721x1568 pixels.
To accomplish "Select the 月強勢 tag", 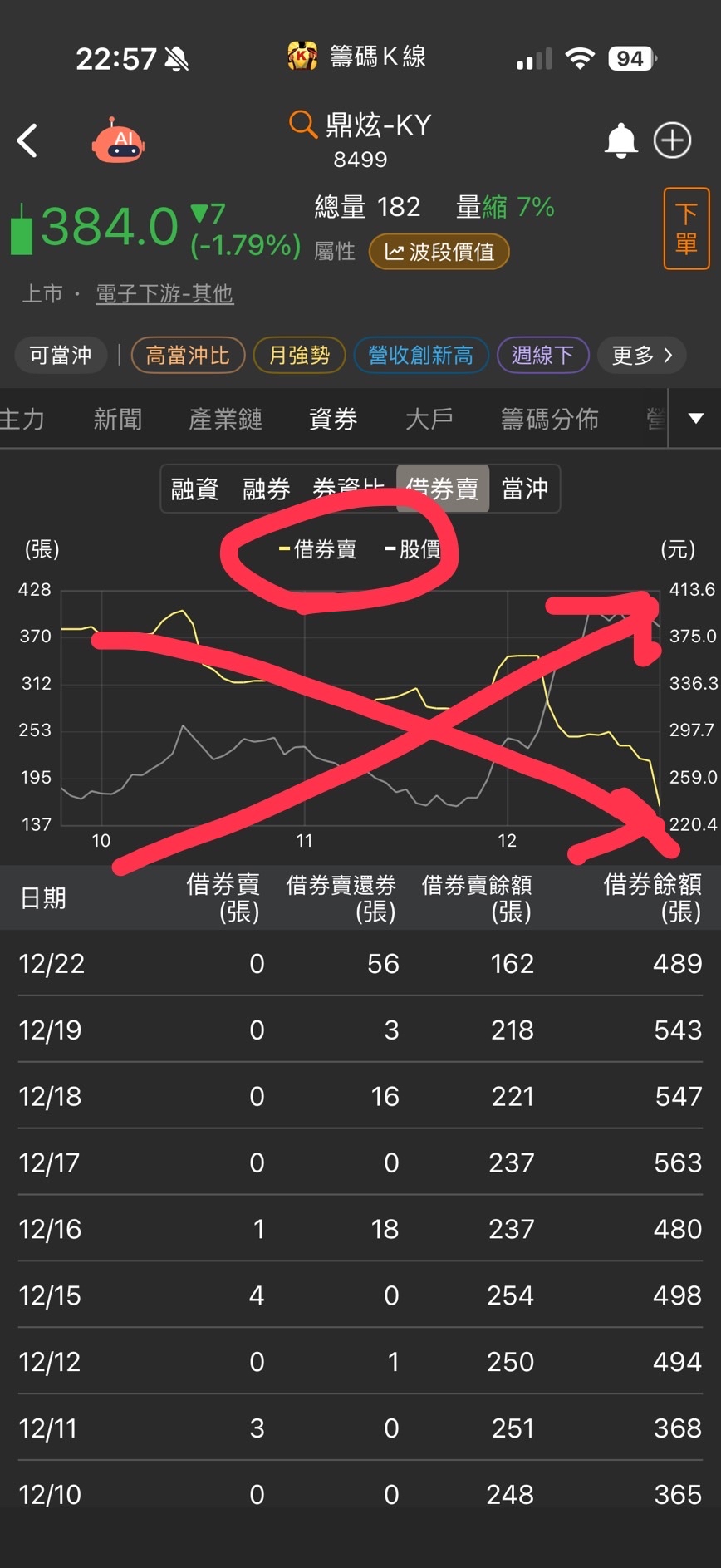I will tap(299, 356).
